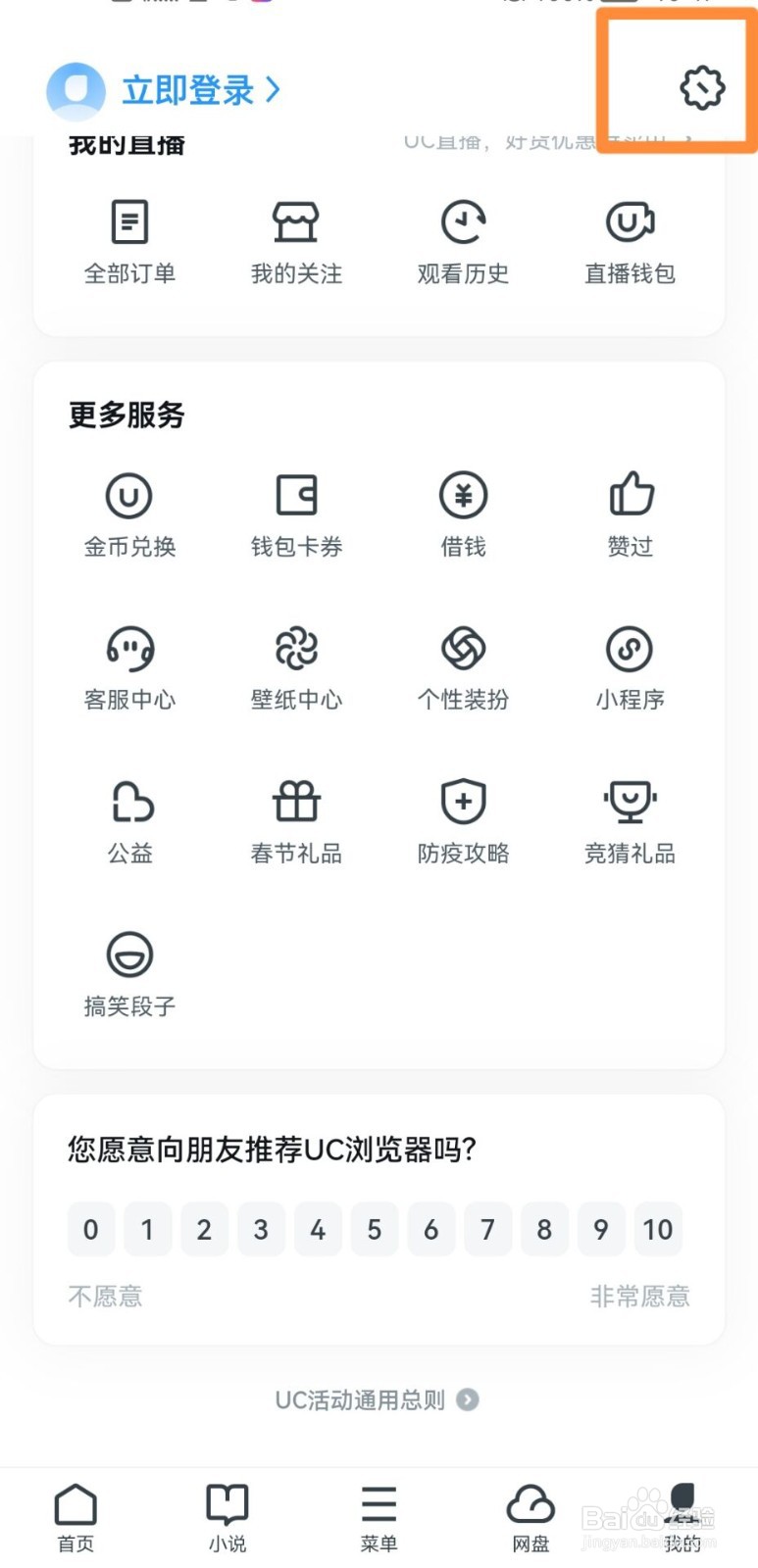Viewport: 758px width, 1568px height.
Task: Open 搞笑段子 funny jokes
Action: [x=127, y=973]
